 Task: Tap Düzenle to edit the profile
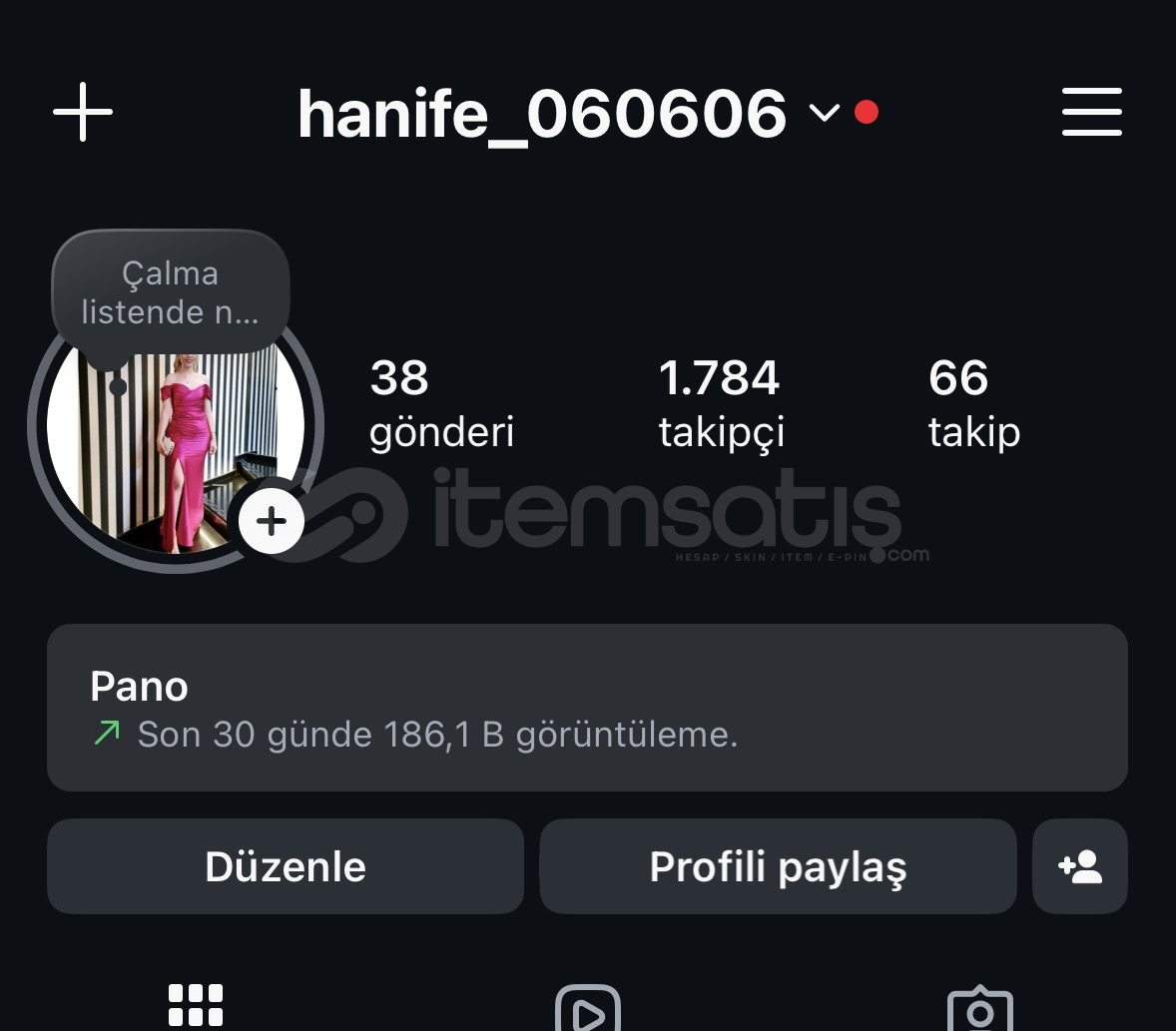point(286,866)
